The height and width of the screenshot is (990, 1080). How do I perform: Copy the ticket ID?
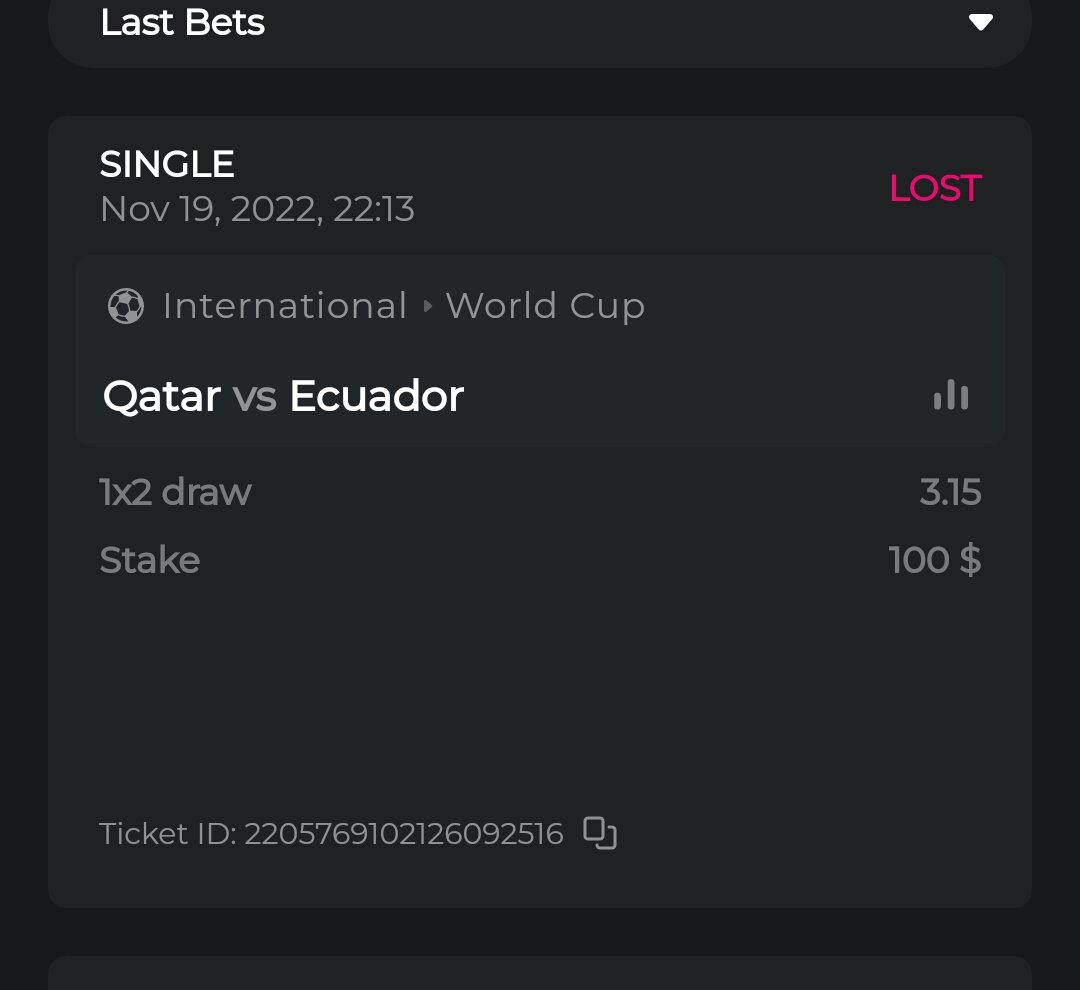tap(600, 833)
